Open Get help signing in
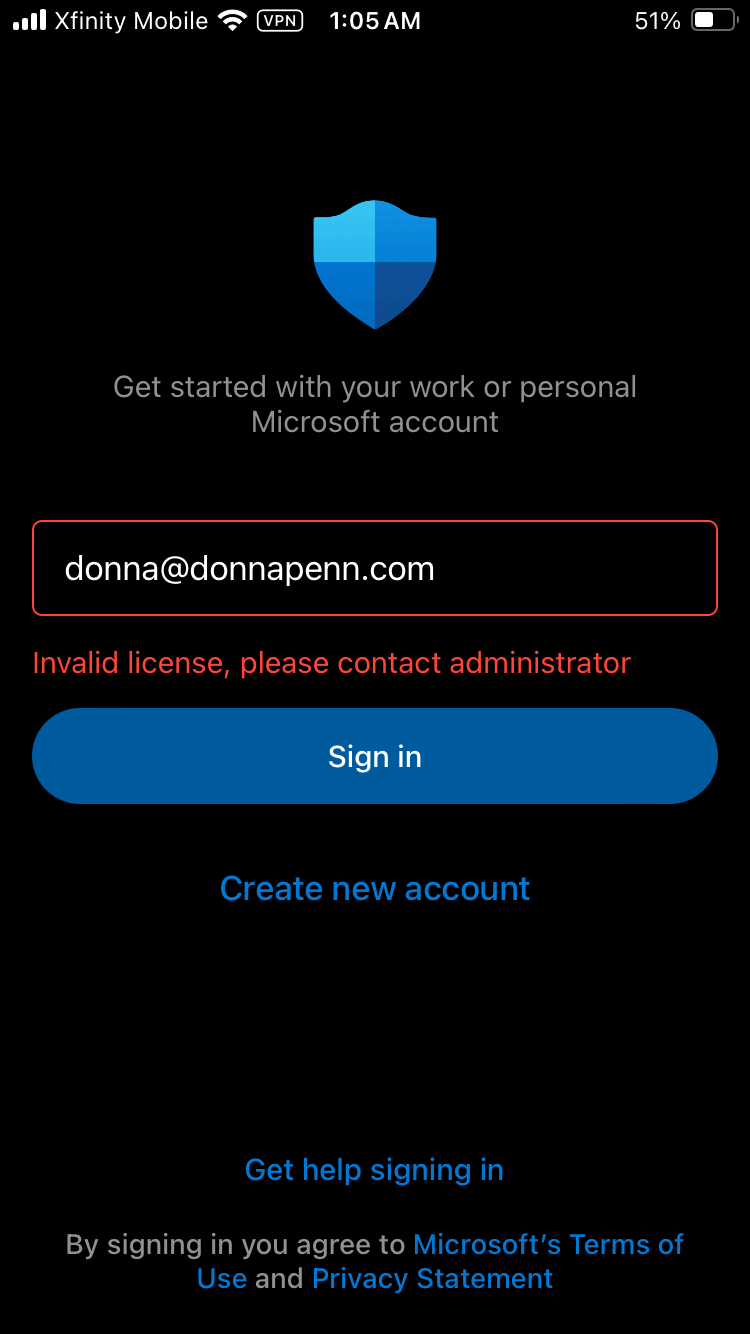This screenshot has width=750, height=1334. pyautogui.click(x=374, y=1169)
